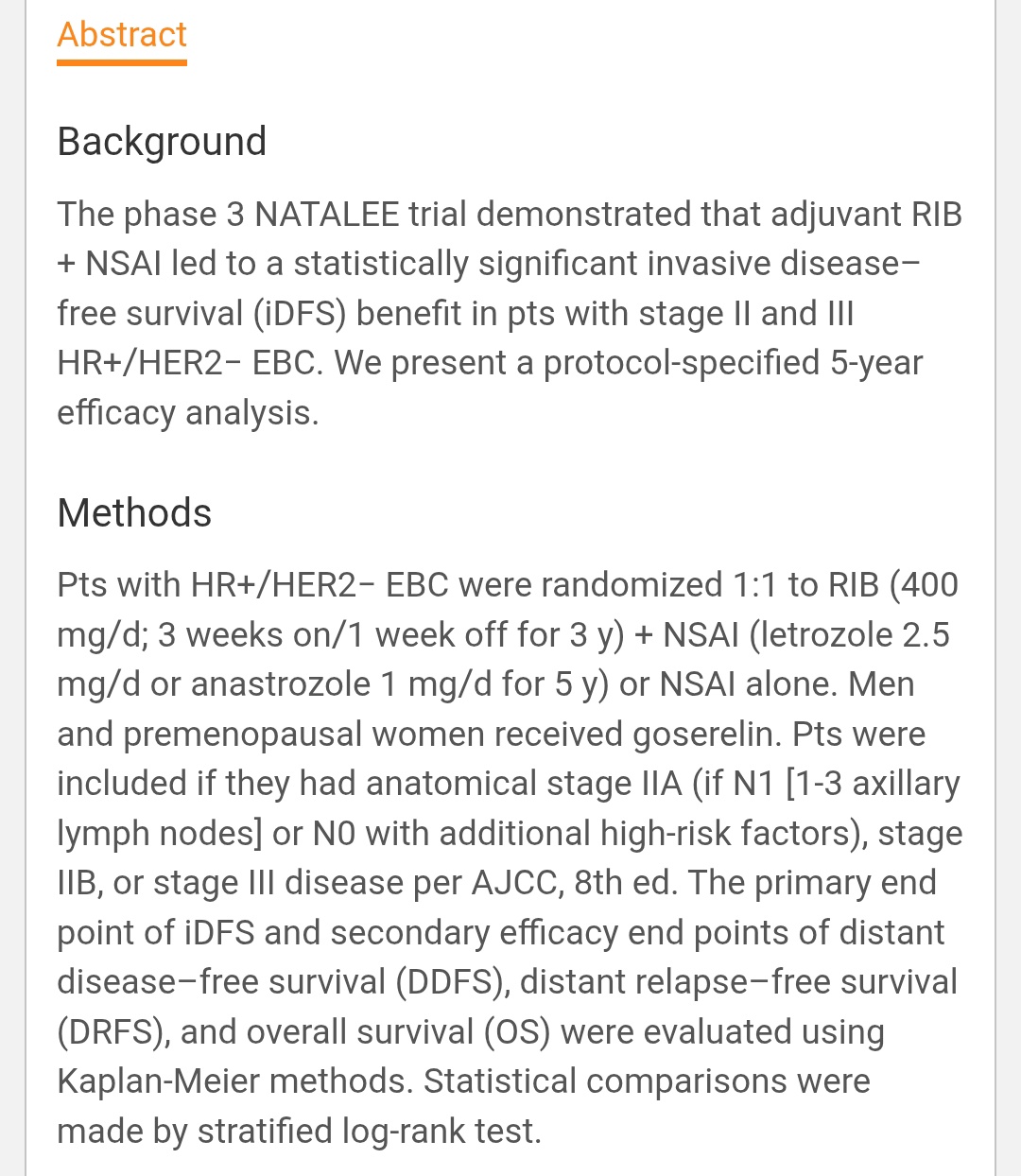Select the Abstract tab
This screenshot has height=1176, width=1021.
click(x=122, y=35)
